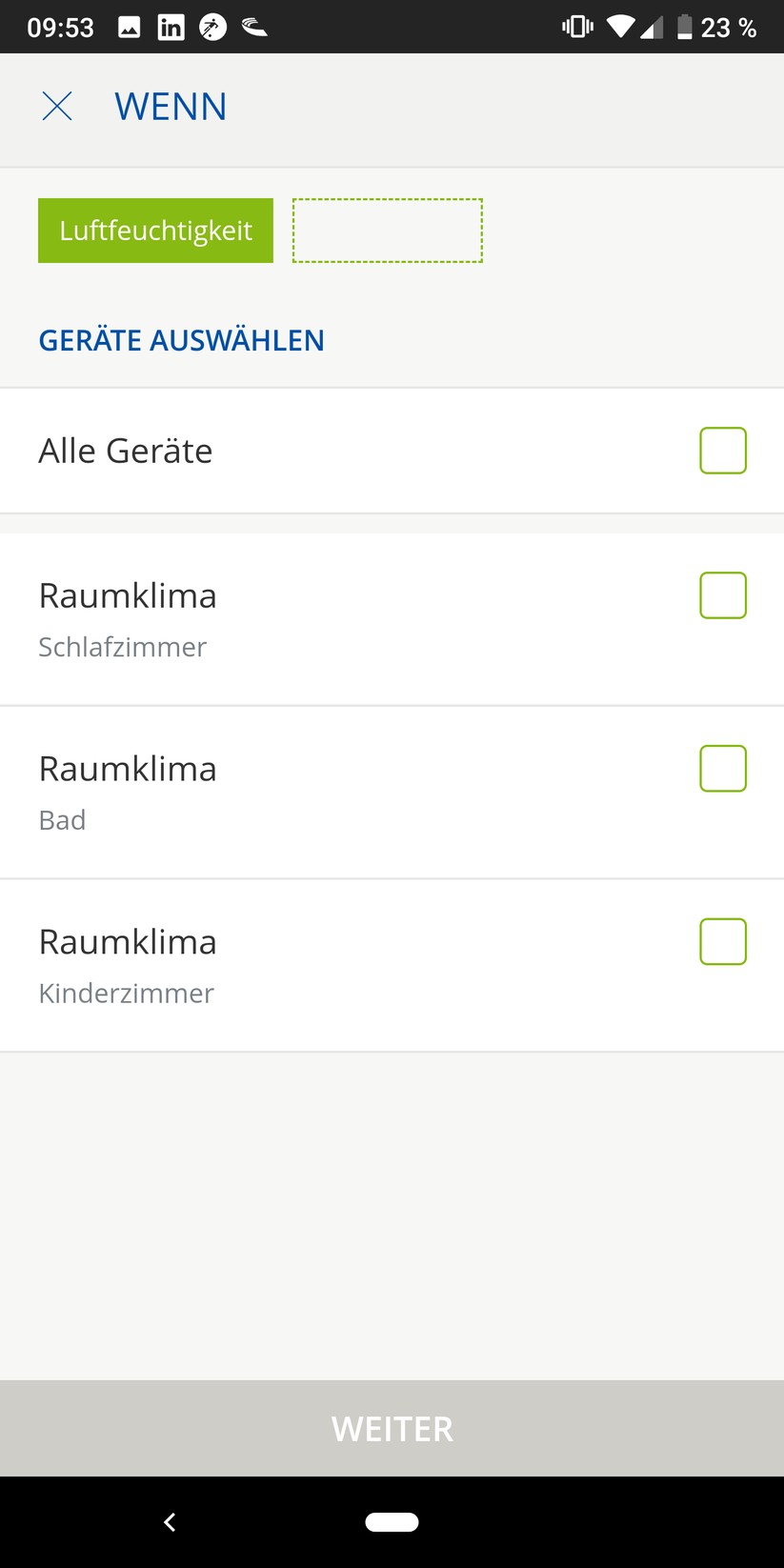Select Raumklima in Kinderzimmer
The image size is (784, 1568).
(x=722, y=941)
